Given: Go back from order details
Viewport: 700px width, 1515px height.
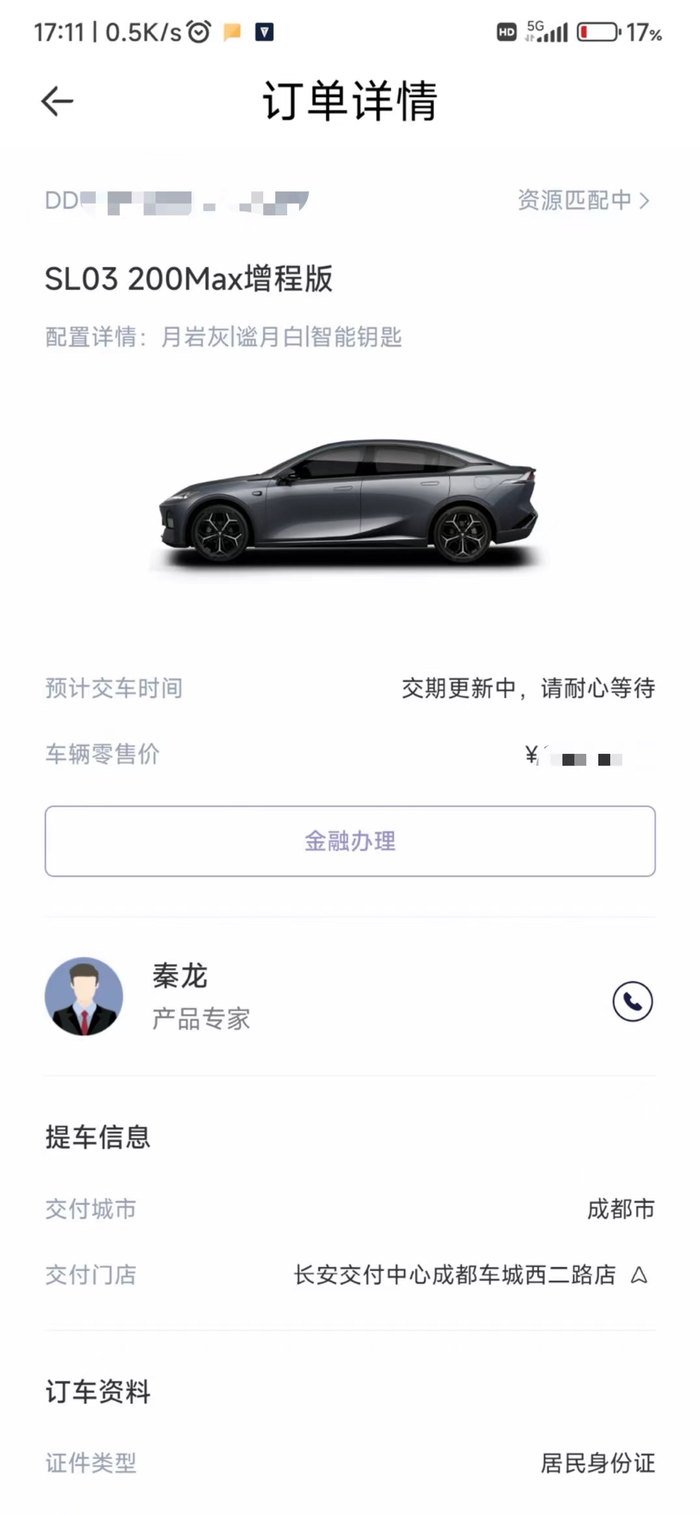Looking at the screenshot, I should pos(57,101).
